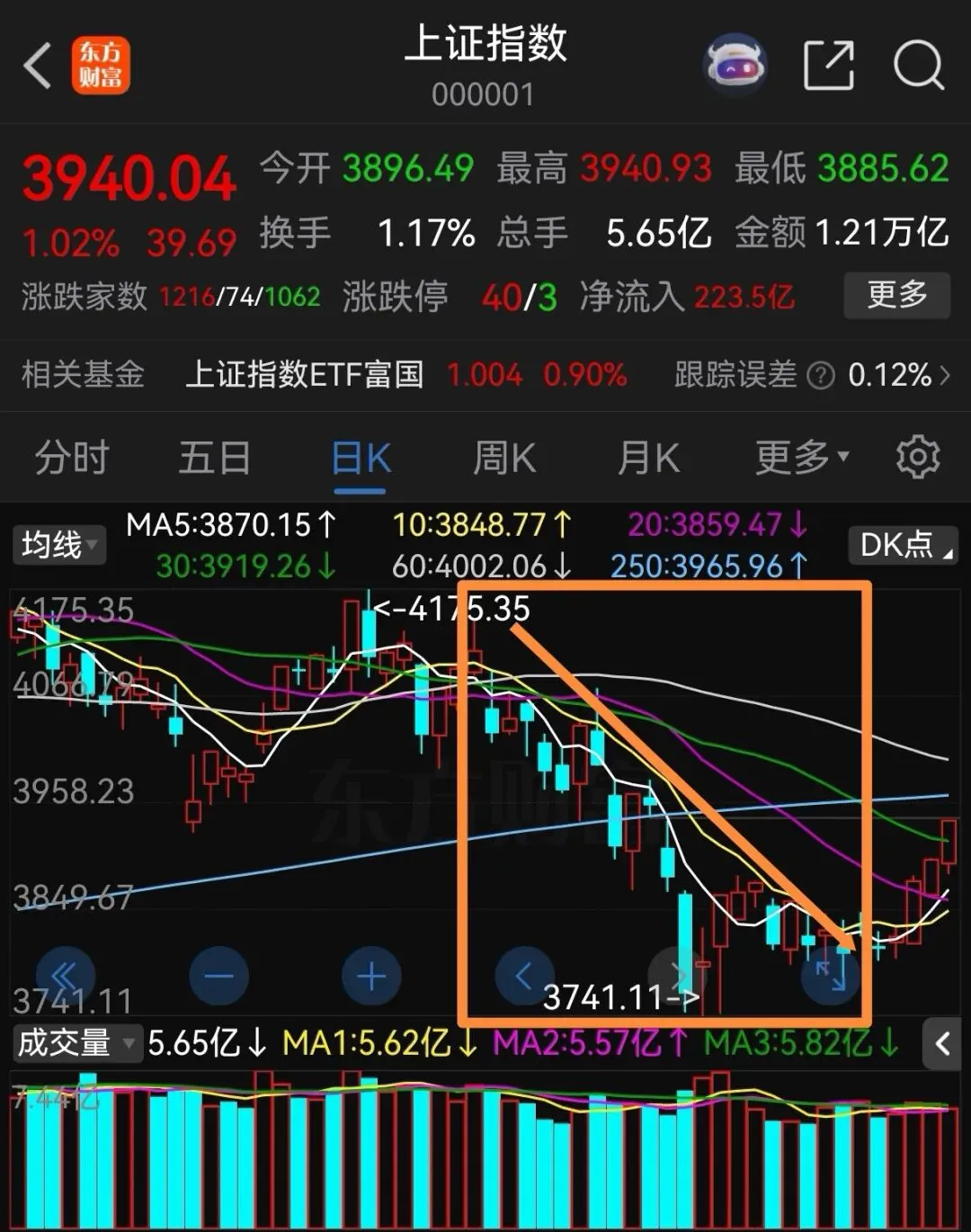Switch to the 月K tab
Screen dimensions: 971x1232
(648, 458)
